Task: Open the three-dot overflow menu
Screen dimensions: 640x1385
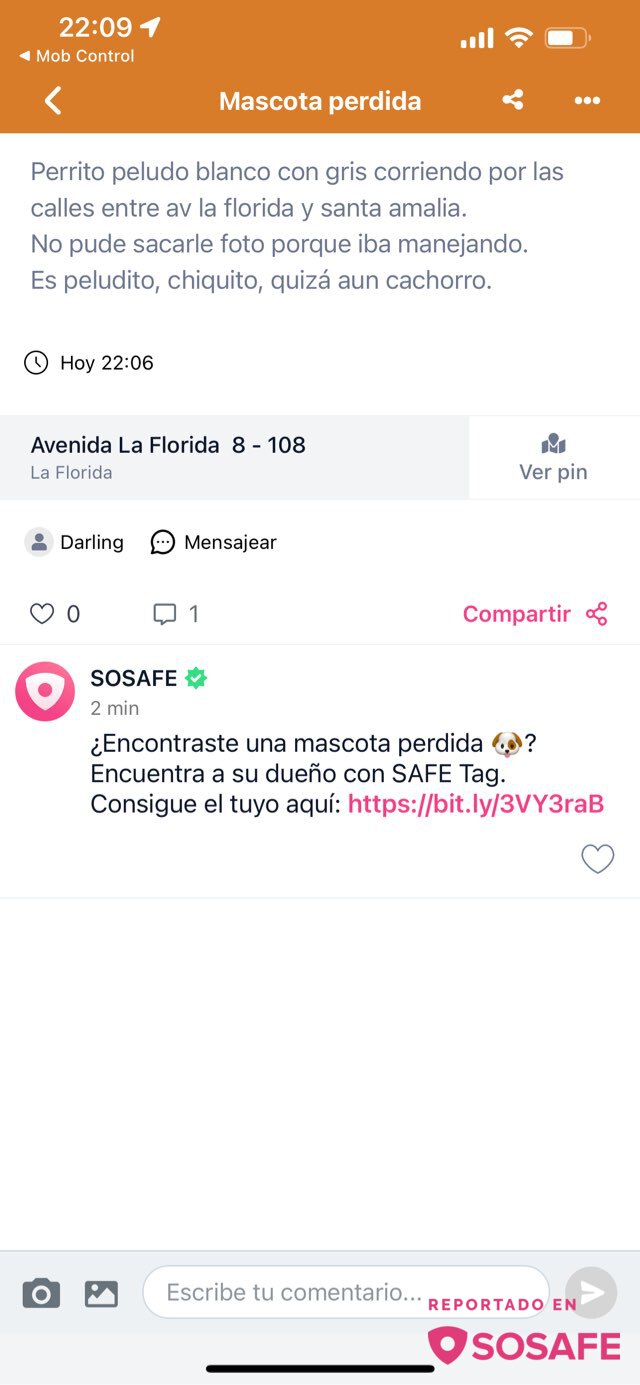Action: 587,100
